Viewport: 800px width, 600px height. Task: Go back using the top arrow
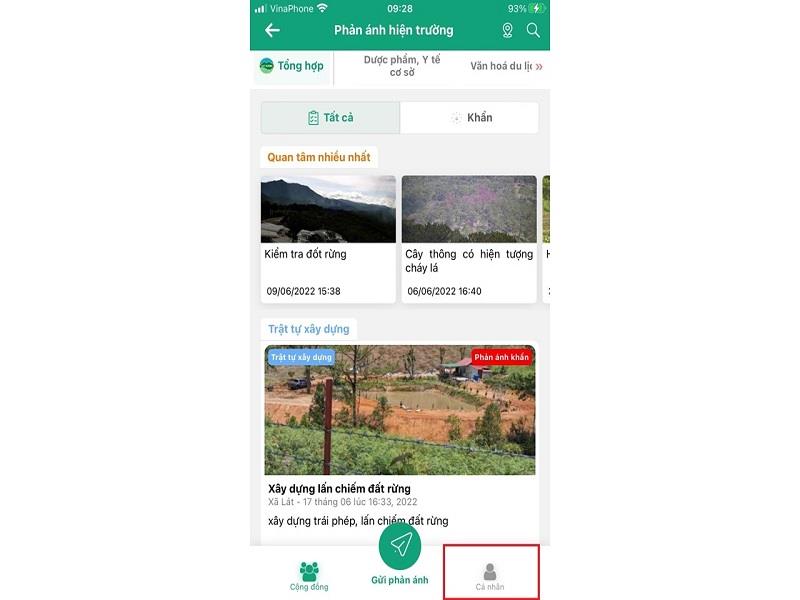(272, 30)
